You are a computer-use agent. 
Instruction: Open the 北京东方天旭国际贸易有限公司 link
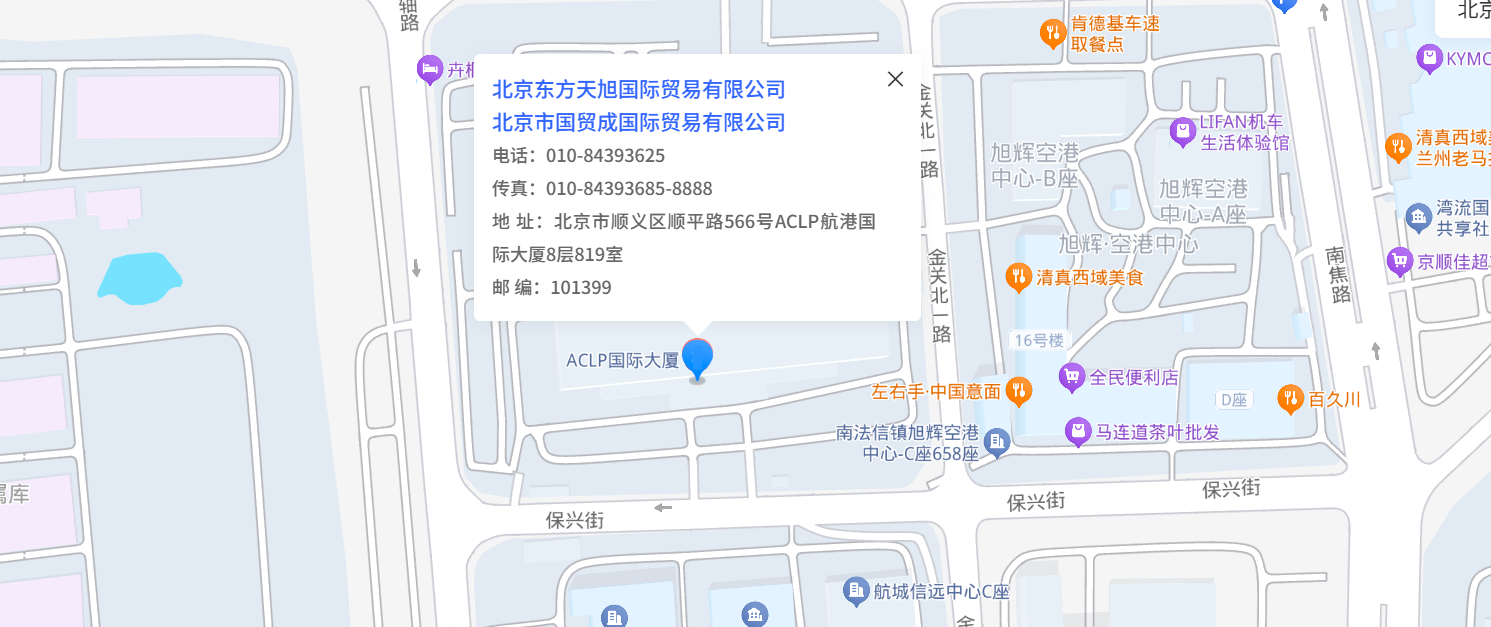638,89
